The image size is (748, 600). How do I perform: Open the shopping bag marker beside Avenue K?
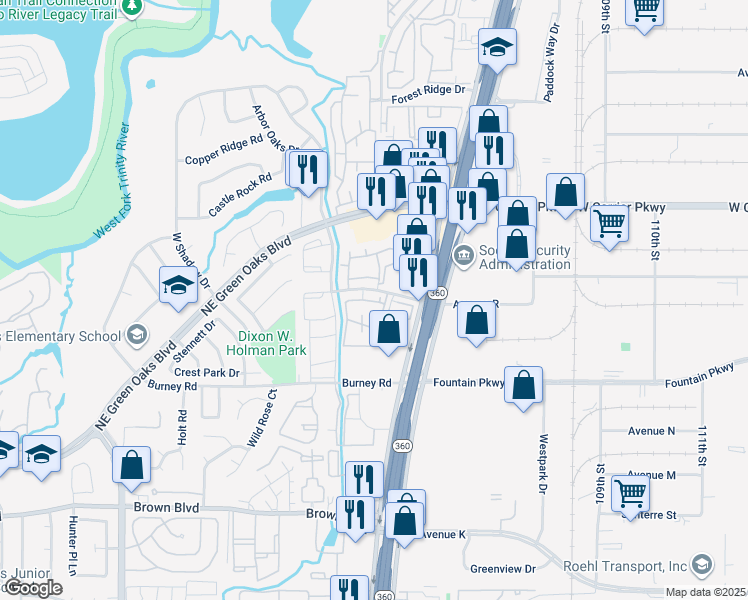click(x=404, y=520)
